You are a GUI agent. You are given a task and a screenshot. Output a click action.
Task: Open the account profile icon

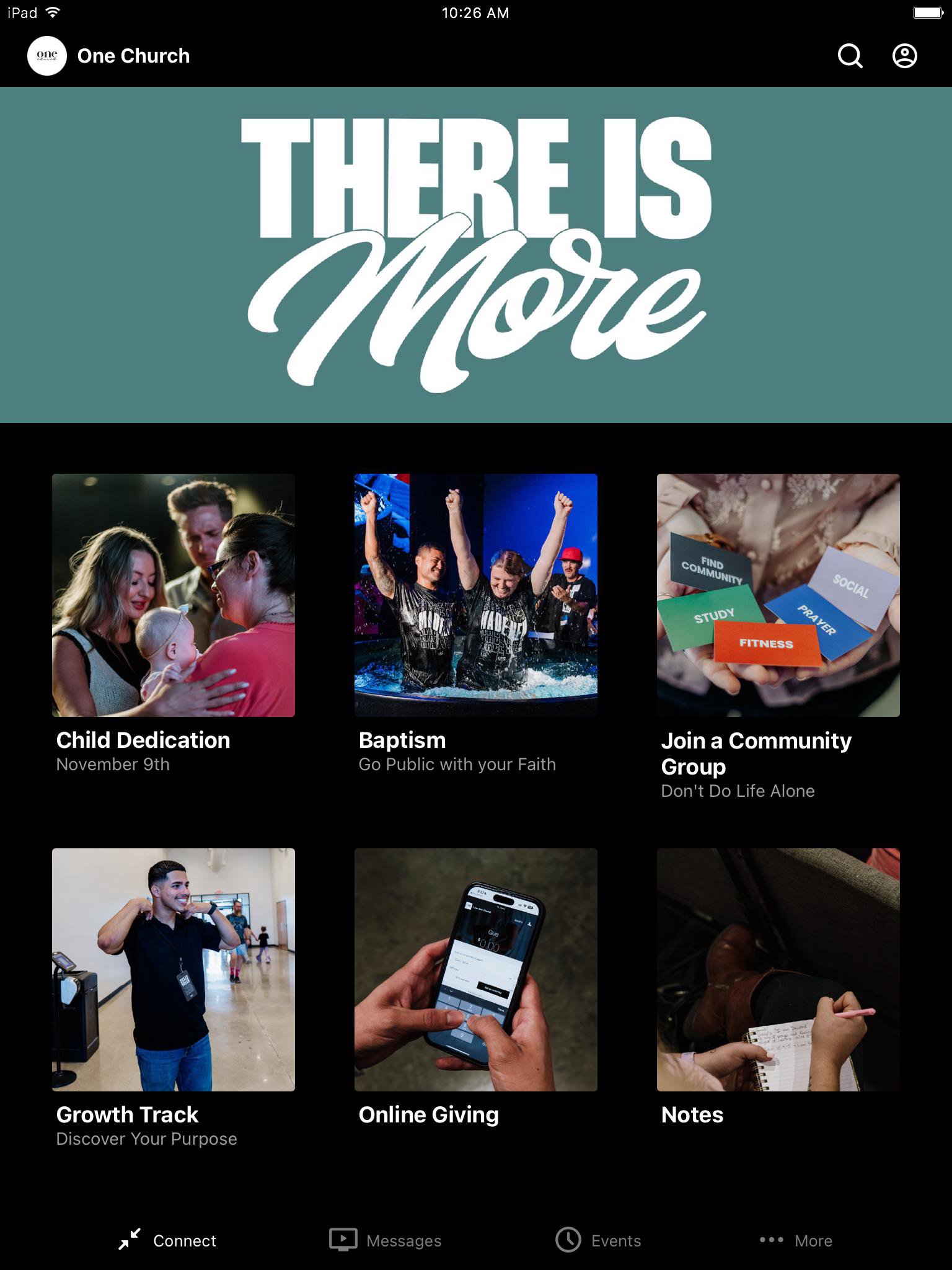click(904, 56)
